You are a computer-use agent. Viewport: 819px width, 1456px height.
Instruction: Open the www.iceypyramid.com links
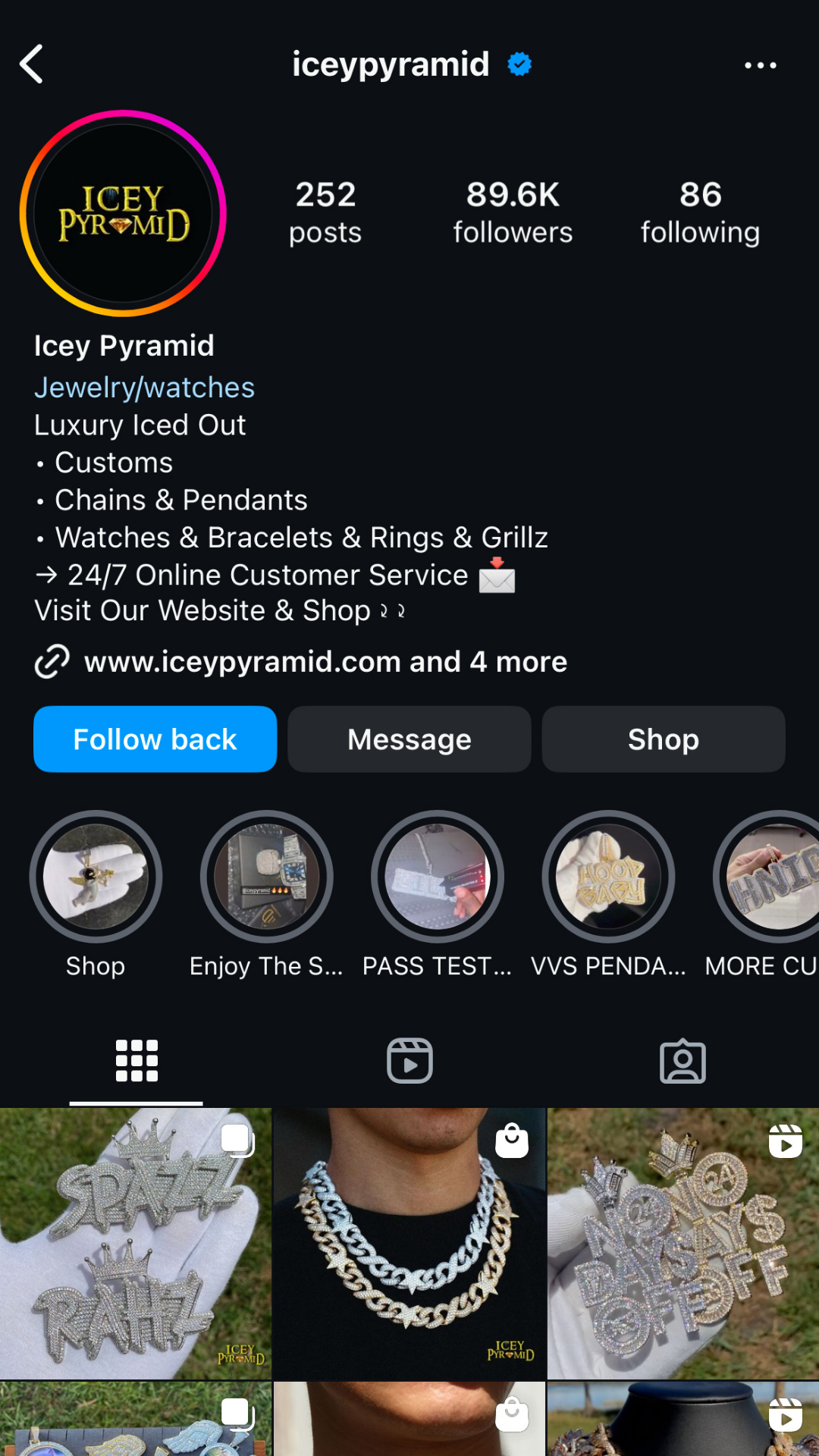coord(325,662)
